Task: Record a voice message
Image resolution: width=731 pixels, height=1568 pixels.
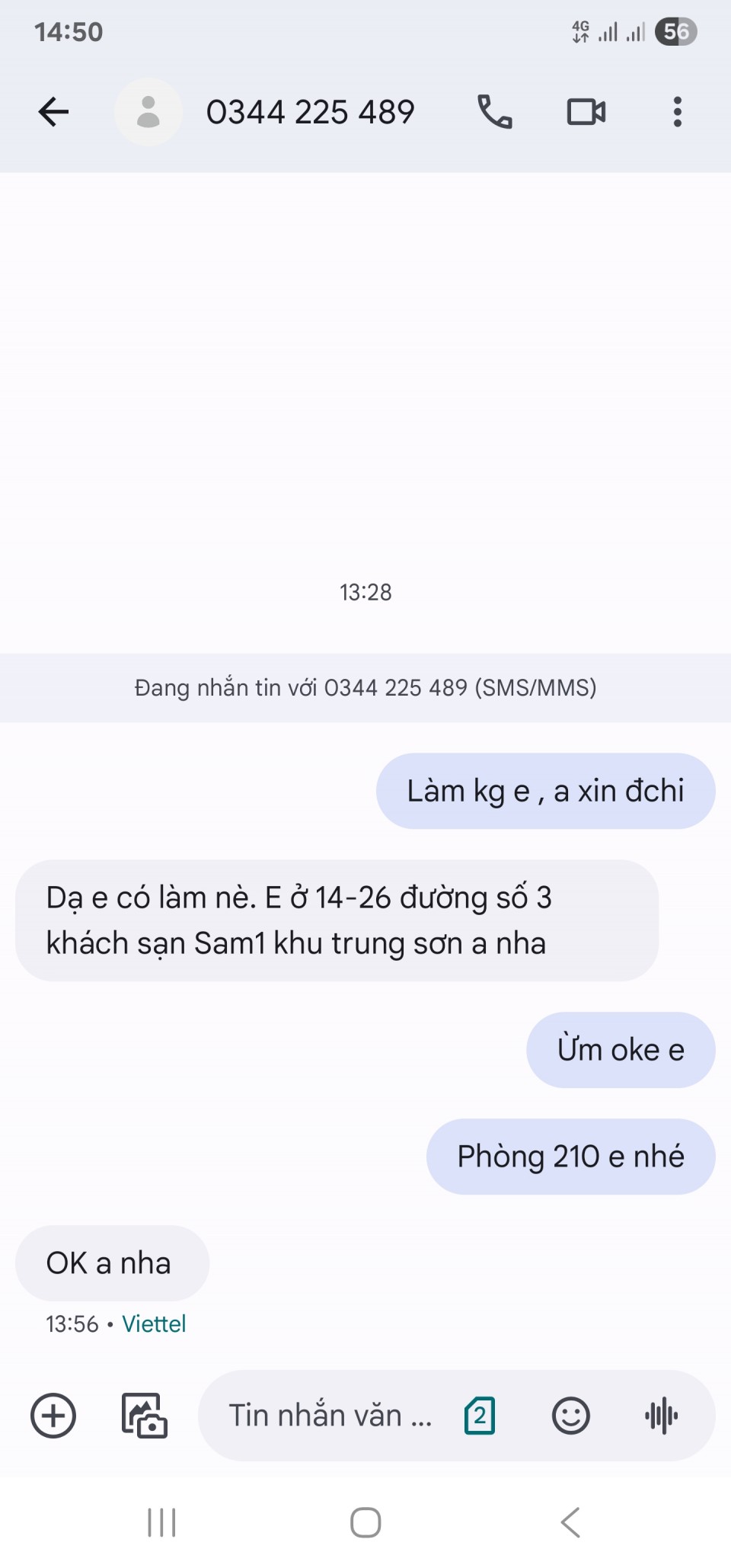Action: [x=661, y=1416]
